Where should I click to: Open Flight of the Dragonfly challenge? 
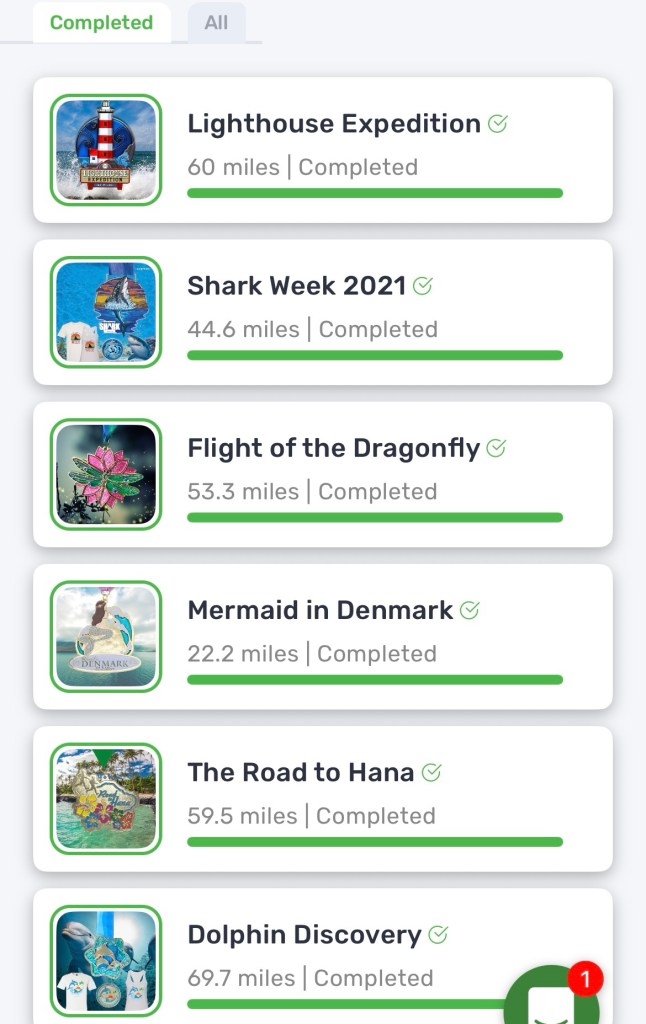click(322, 474)
